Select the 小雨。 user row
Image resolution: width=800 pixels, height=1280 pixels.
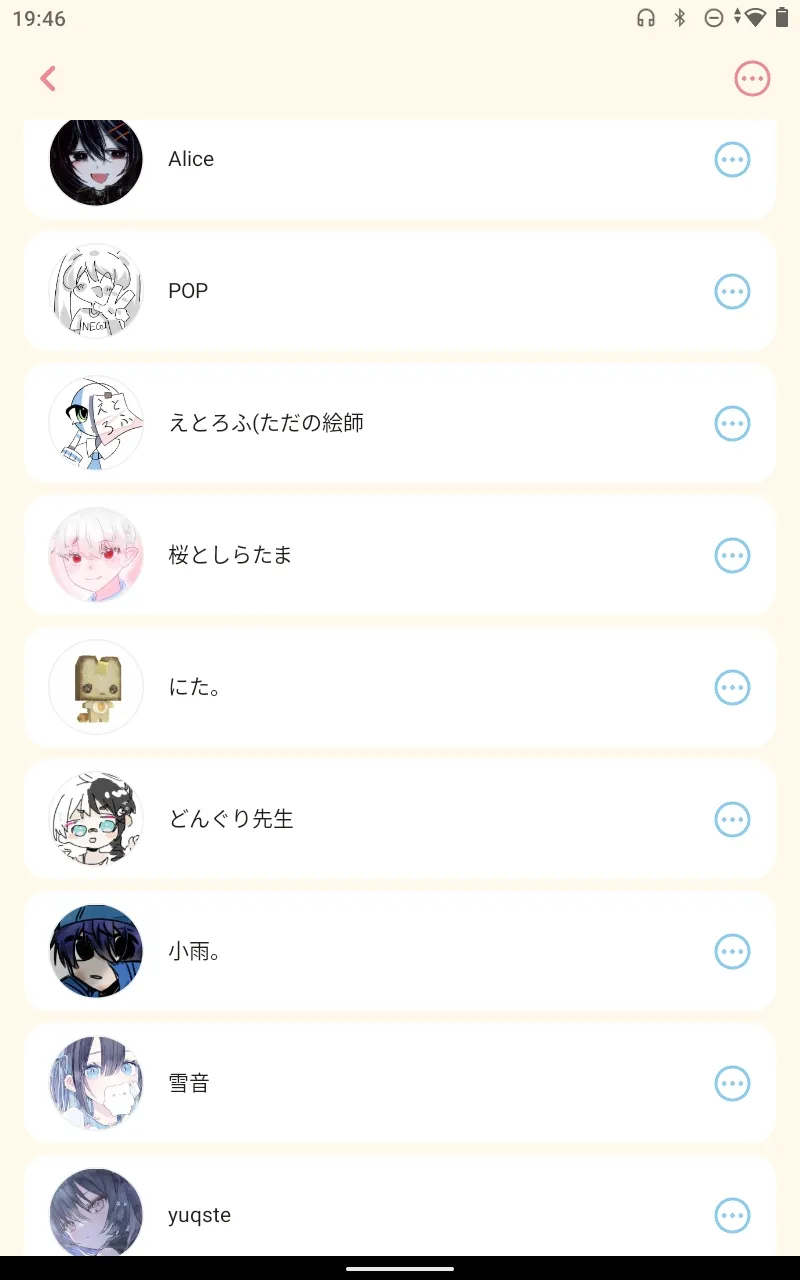(400, 951)
